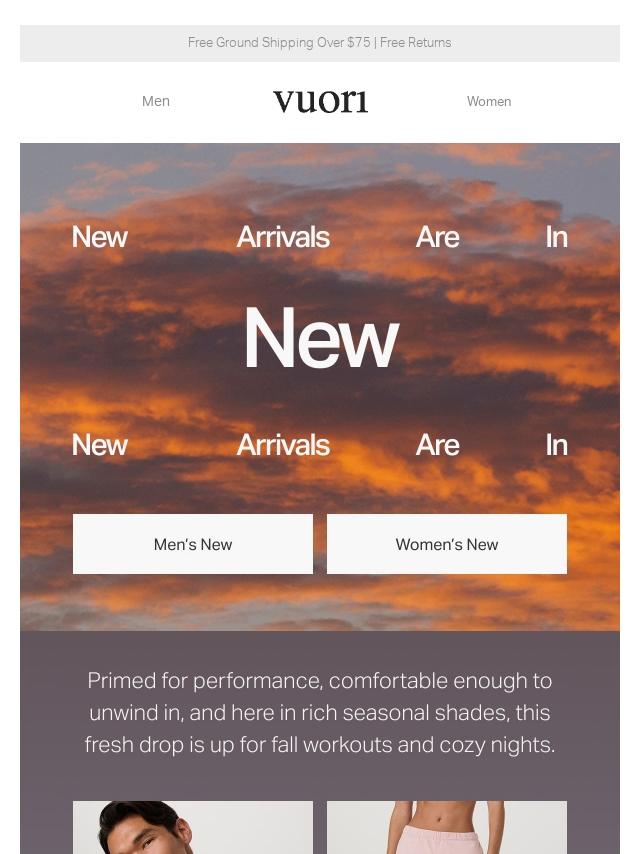Image resolution: width=640 pixels, height=854 pixels.
Task: Select the Women's New button
Action: [x=447, y=544]
